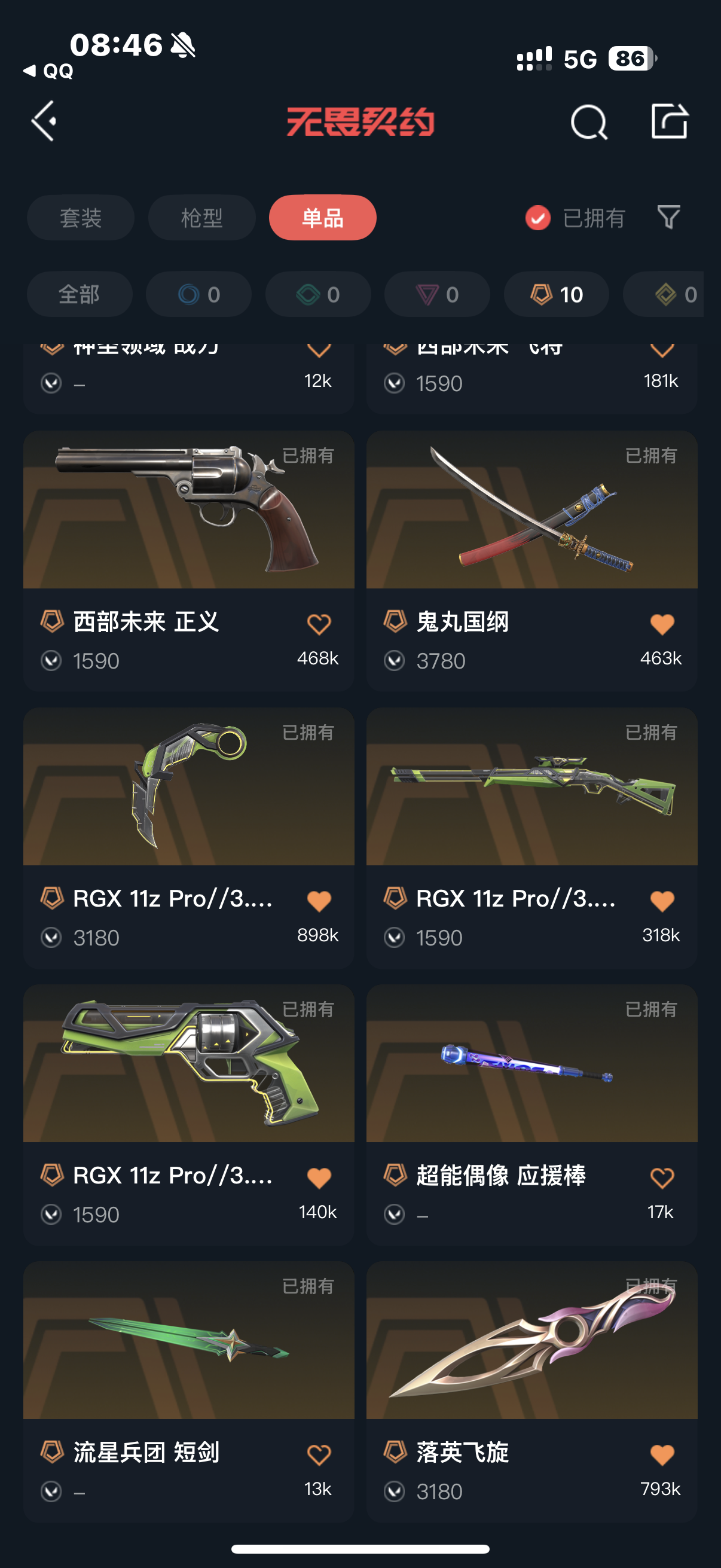Open the search icon in the header

click(588, 122)
